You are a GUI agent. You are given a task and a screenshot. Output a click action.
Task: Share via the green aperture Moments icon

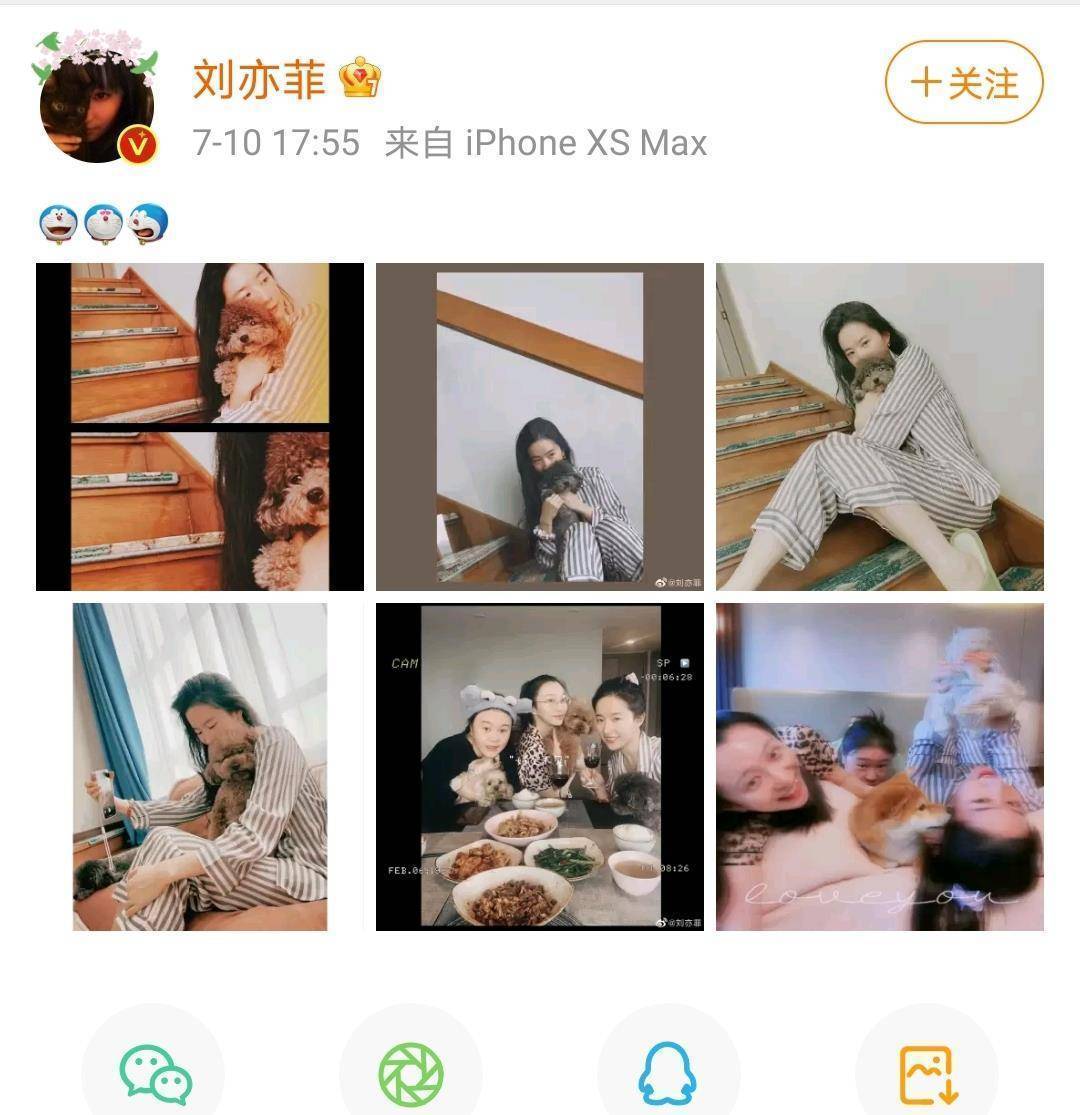[412, 1070]
